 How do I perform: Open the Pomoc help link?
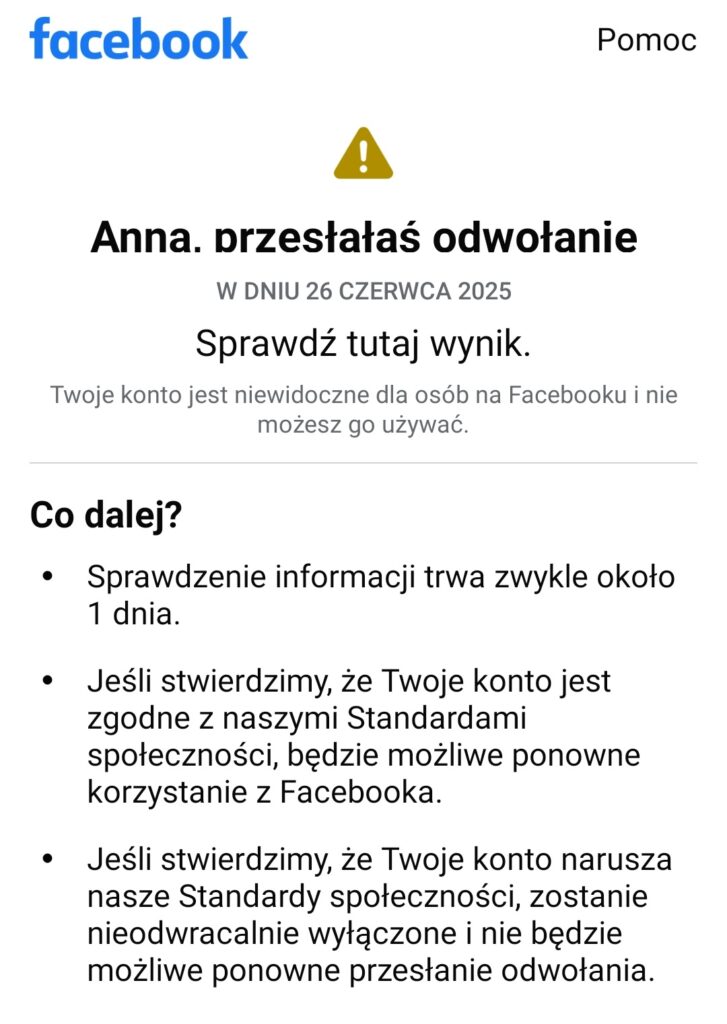click(646, 40)
